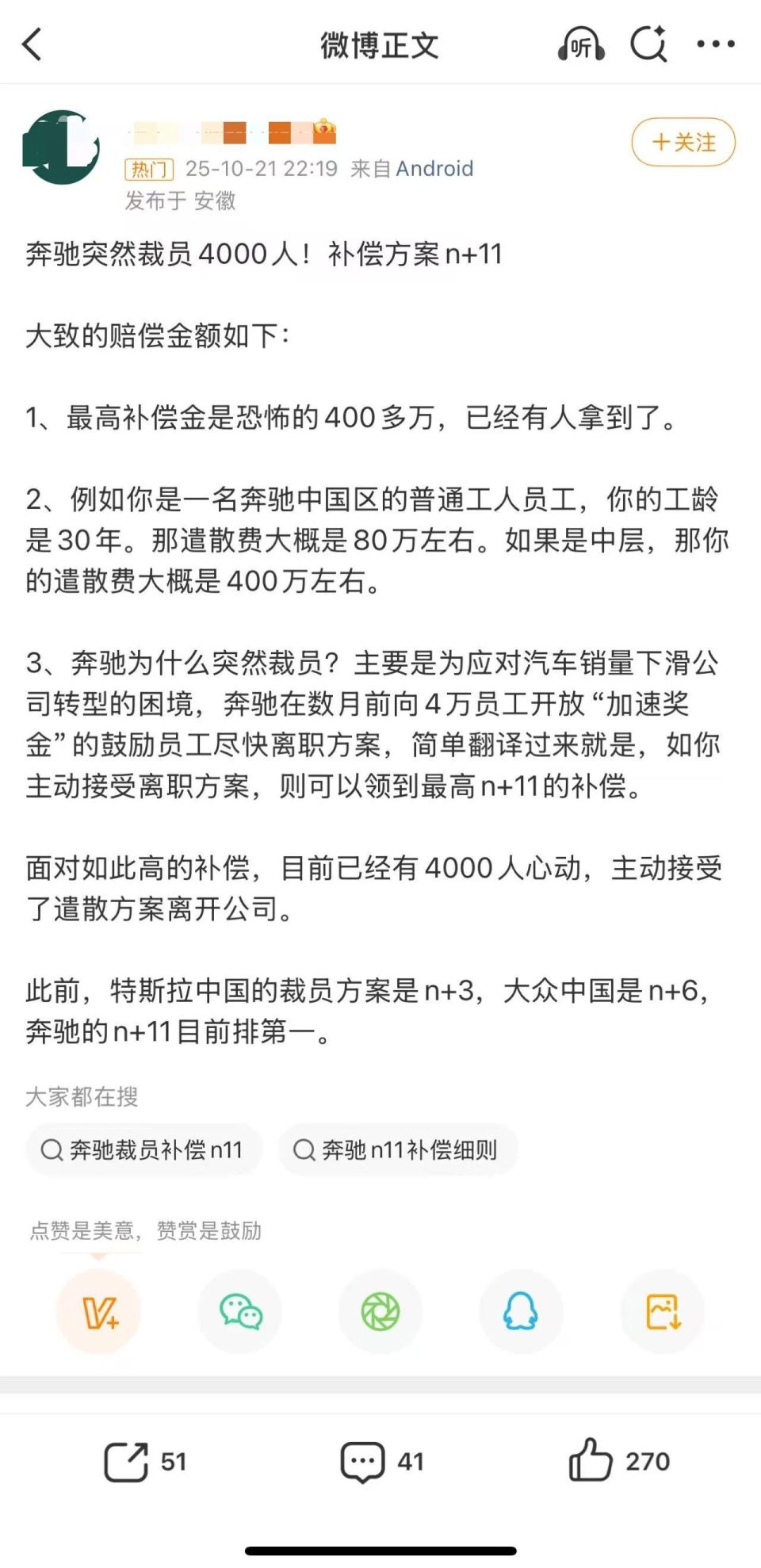Open the share panel with bottom share icon
The width and height of the screenshot is (761, 1568).
click(x=127, y=1461)
